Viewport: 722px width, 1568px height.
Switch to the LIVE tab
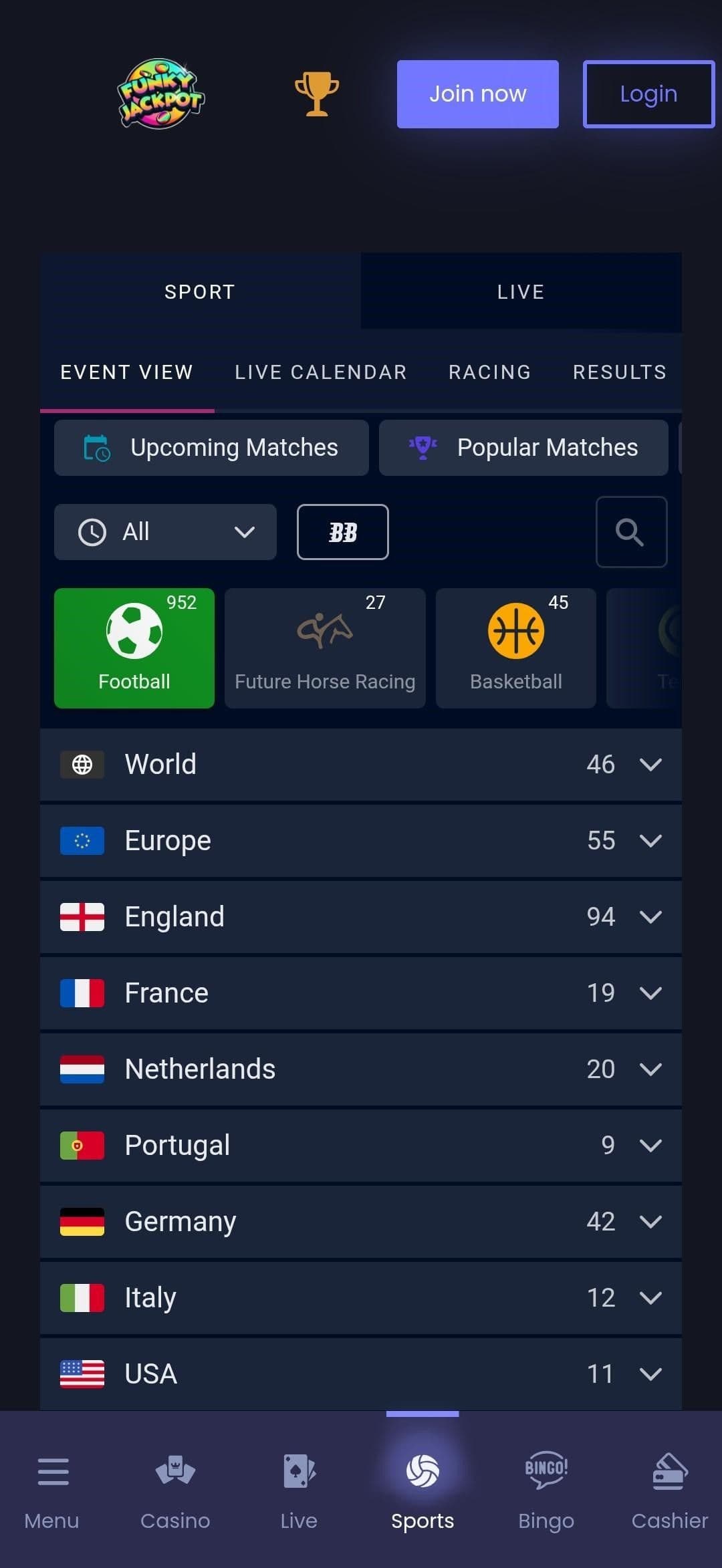point(520,291)
